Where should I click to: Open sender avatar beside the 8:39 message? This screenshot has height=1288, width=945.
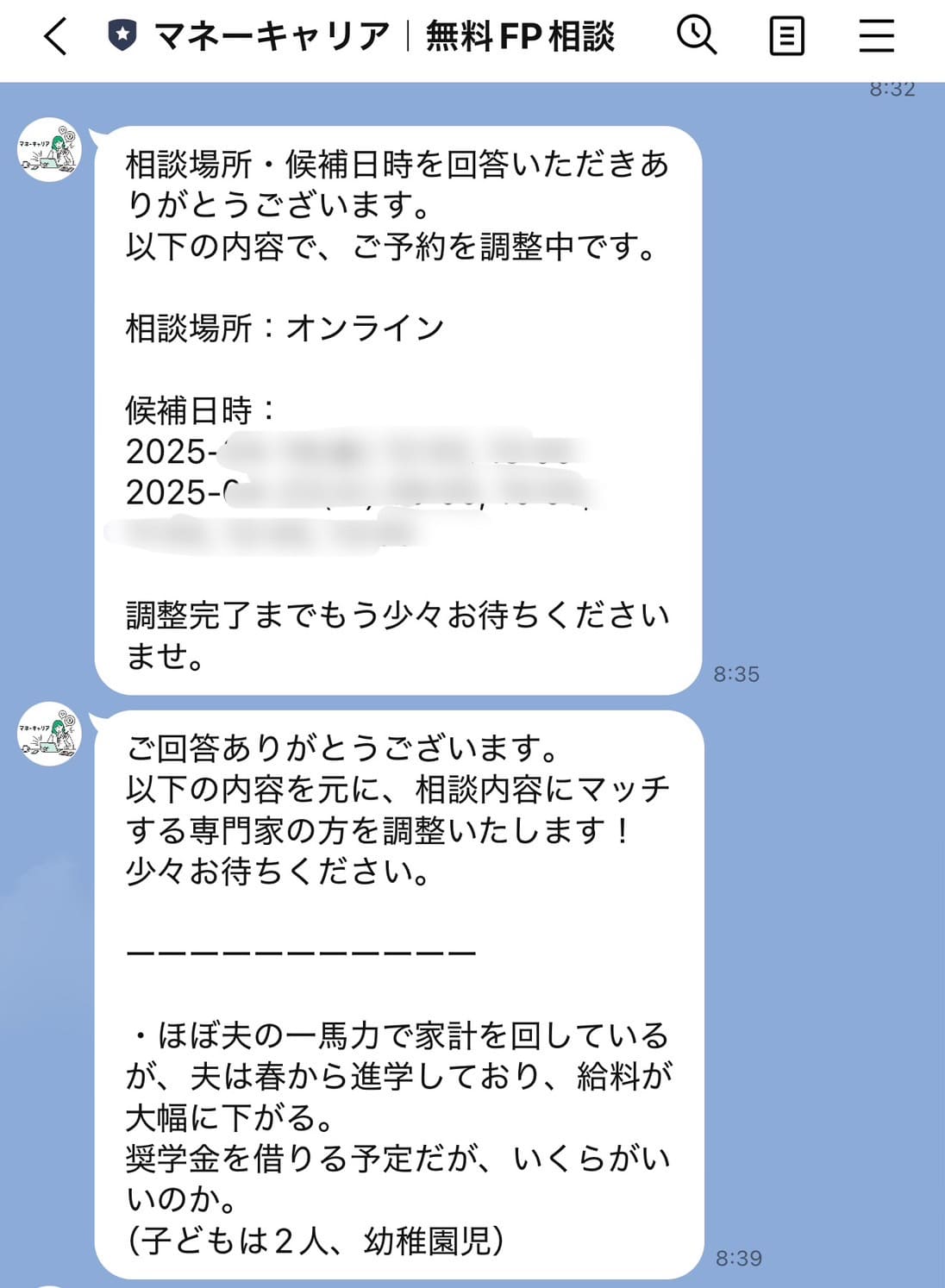point(49,734)
